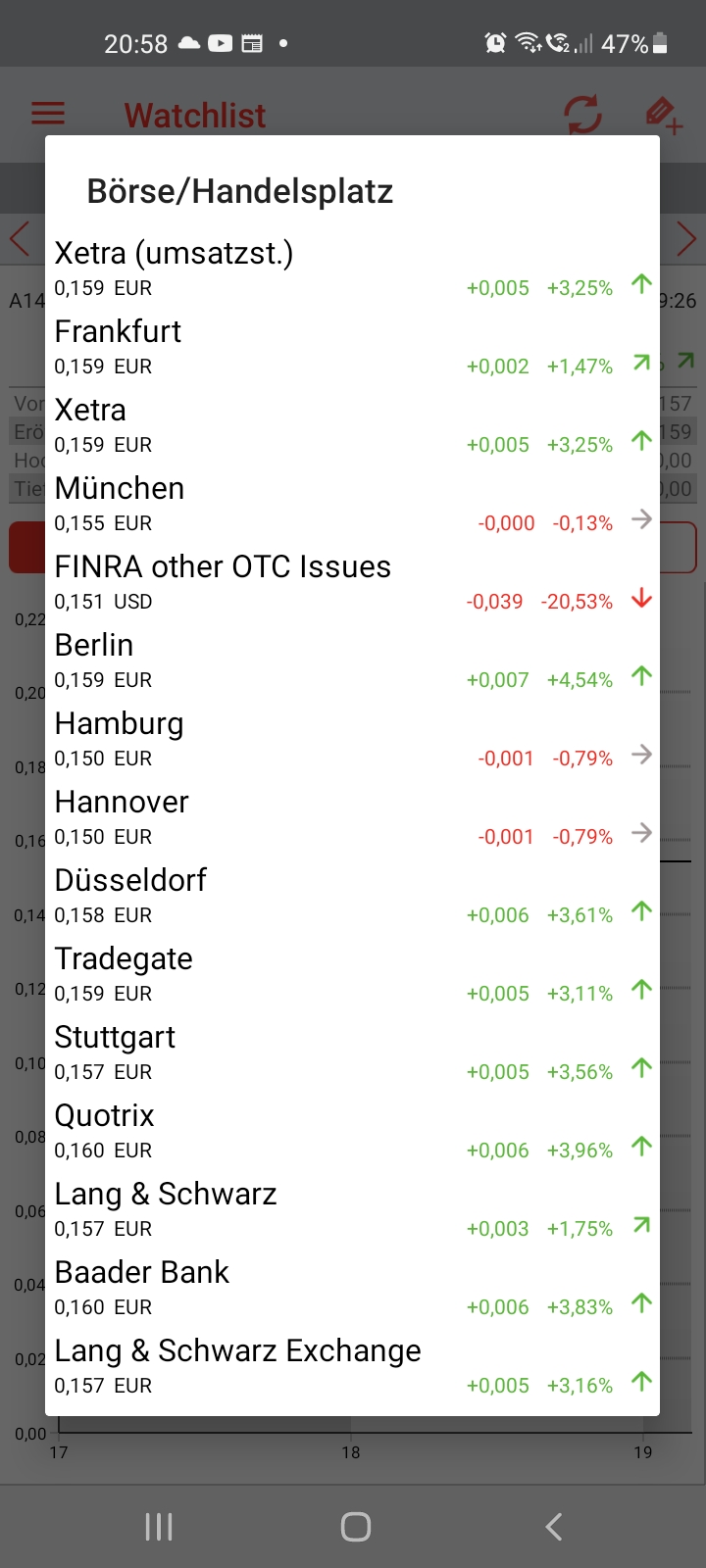Choose the Düsseldorf exchange
This screenshot has height=1568, width=706.
pos(352,896)
